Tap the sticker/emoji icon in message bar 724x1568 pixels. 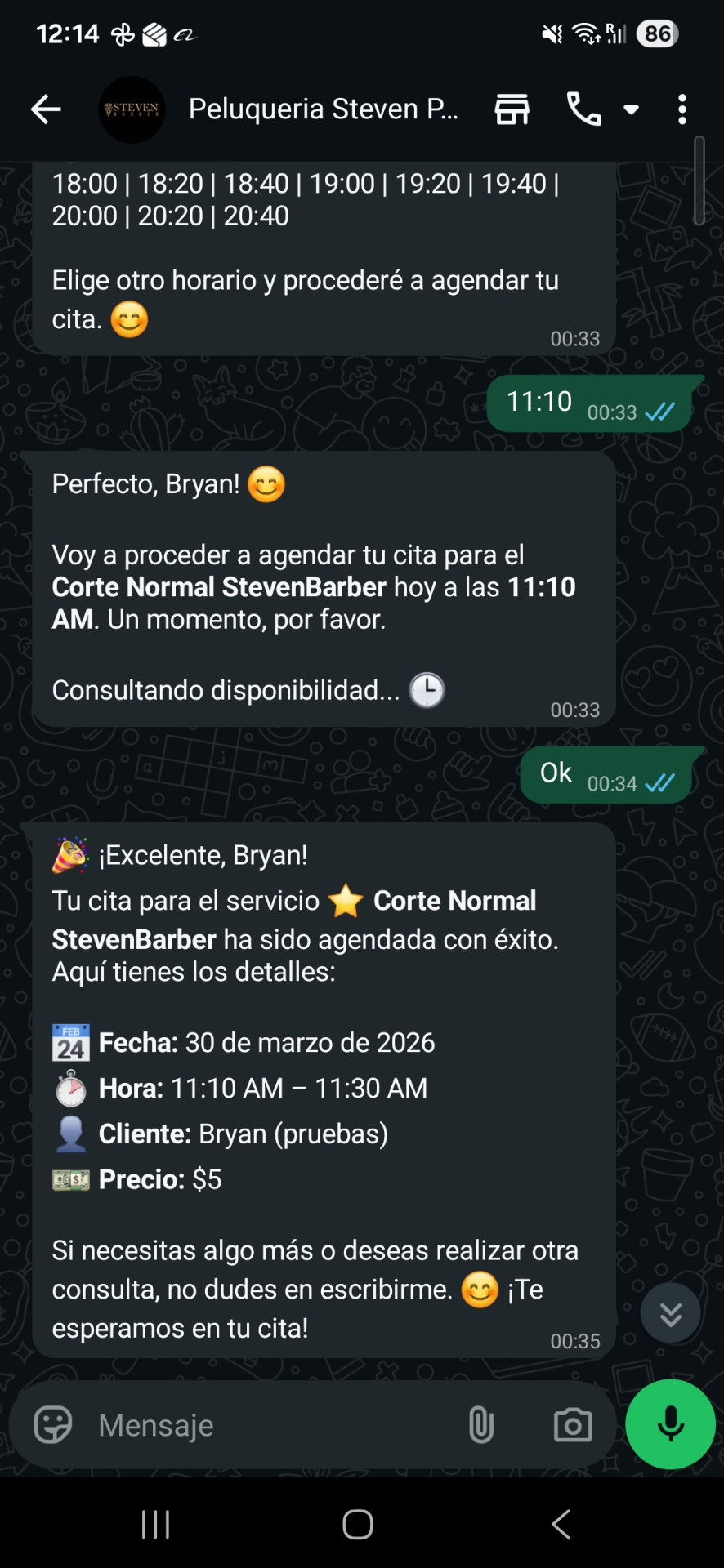point(51,1423)
